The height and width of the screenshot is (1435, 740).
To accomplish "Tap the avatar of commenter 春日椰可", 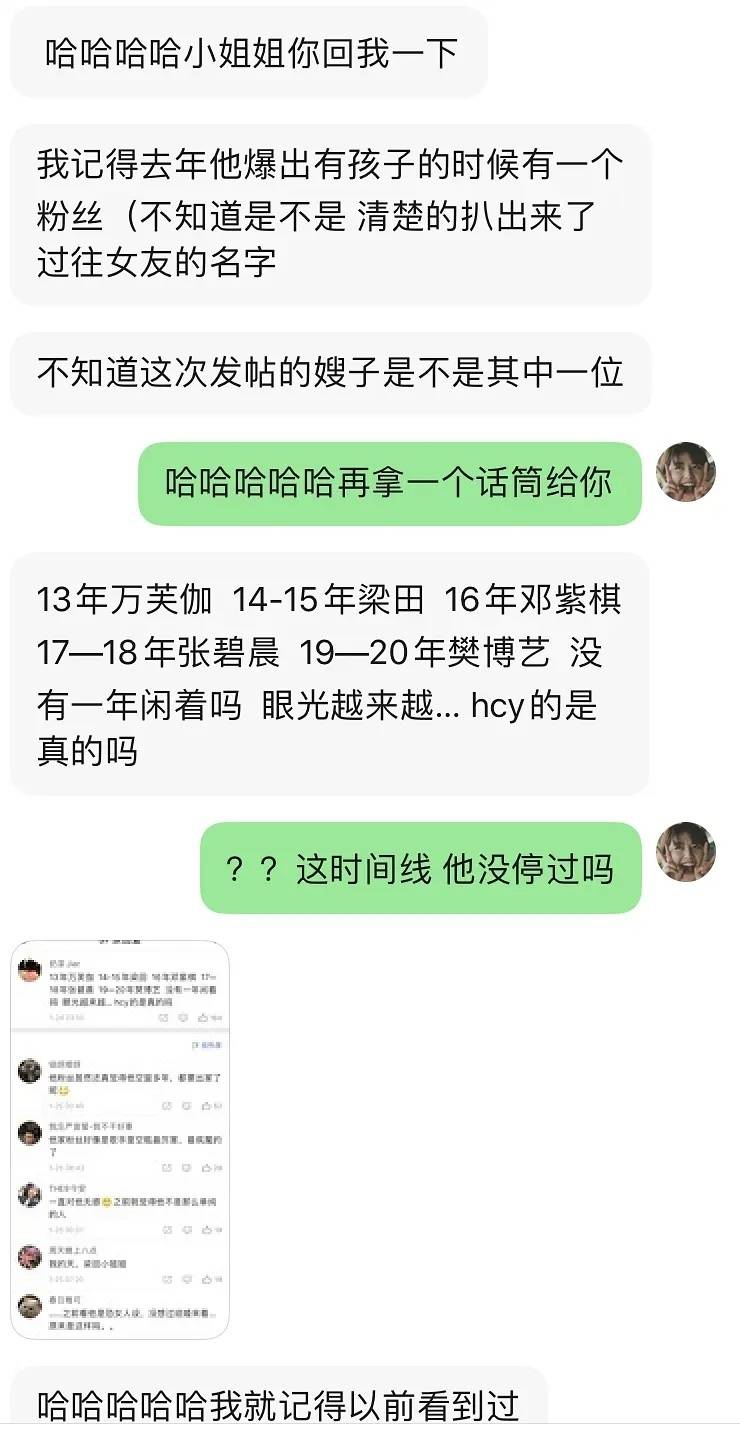I will [x=28, y=1306].
